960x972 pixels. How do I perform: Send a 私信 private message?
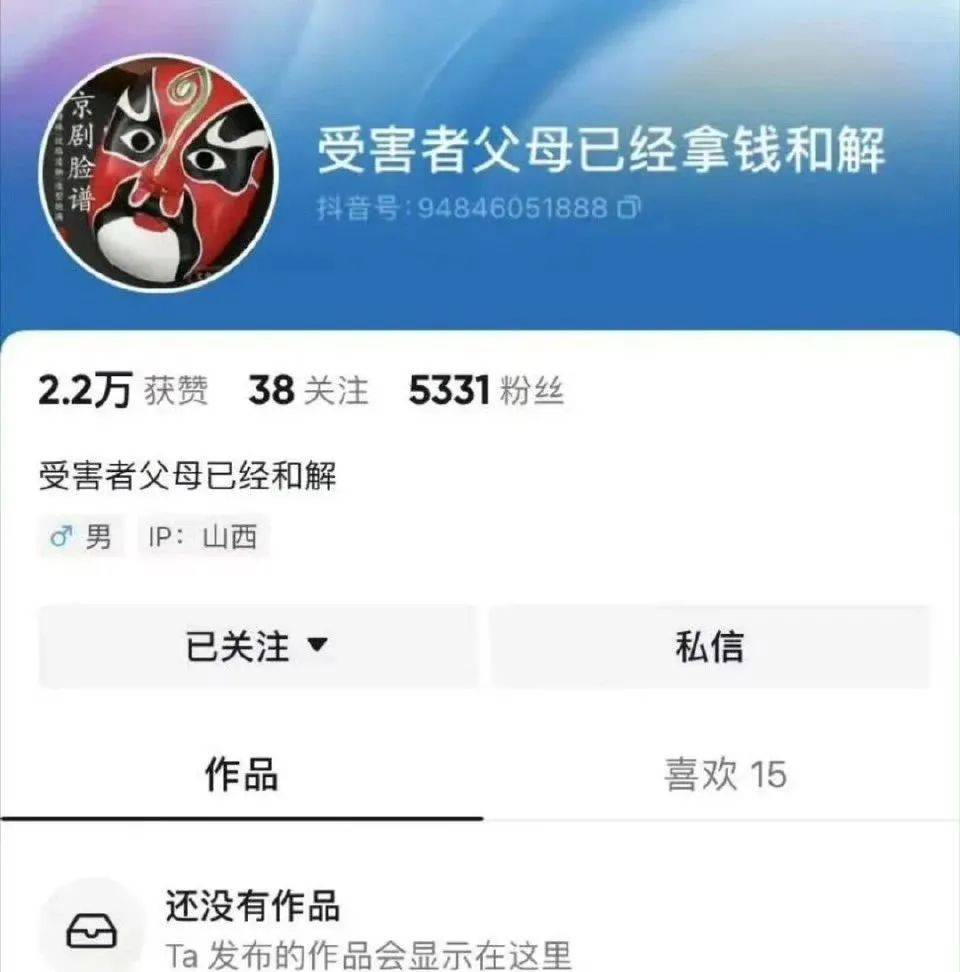pos(709,647)
